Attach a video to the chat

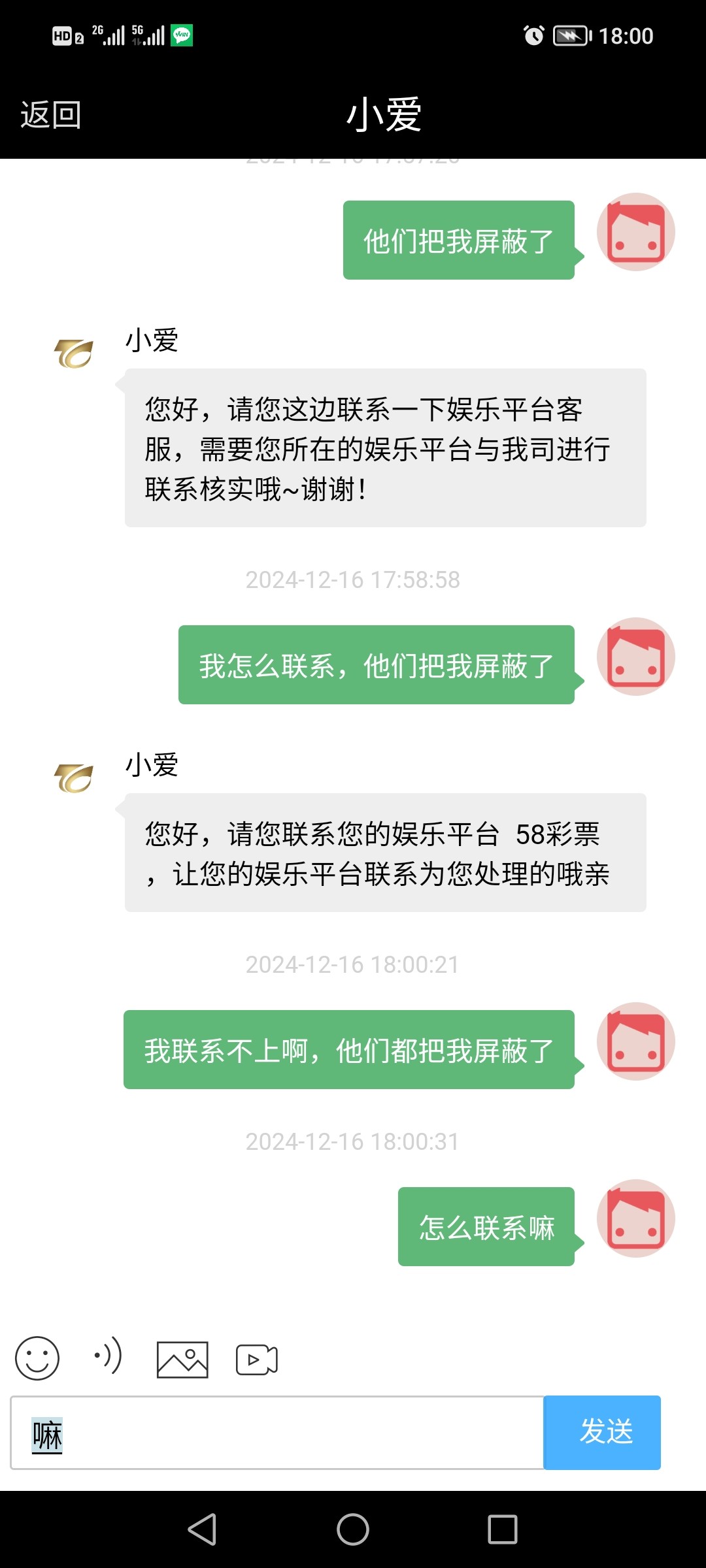coord(256,1360)
